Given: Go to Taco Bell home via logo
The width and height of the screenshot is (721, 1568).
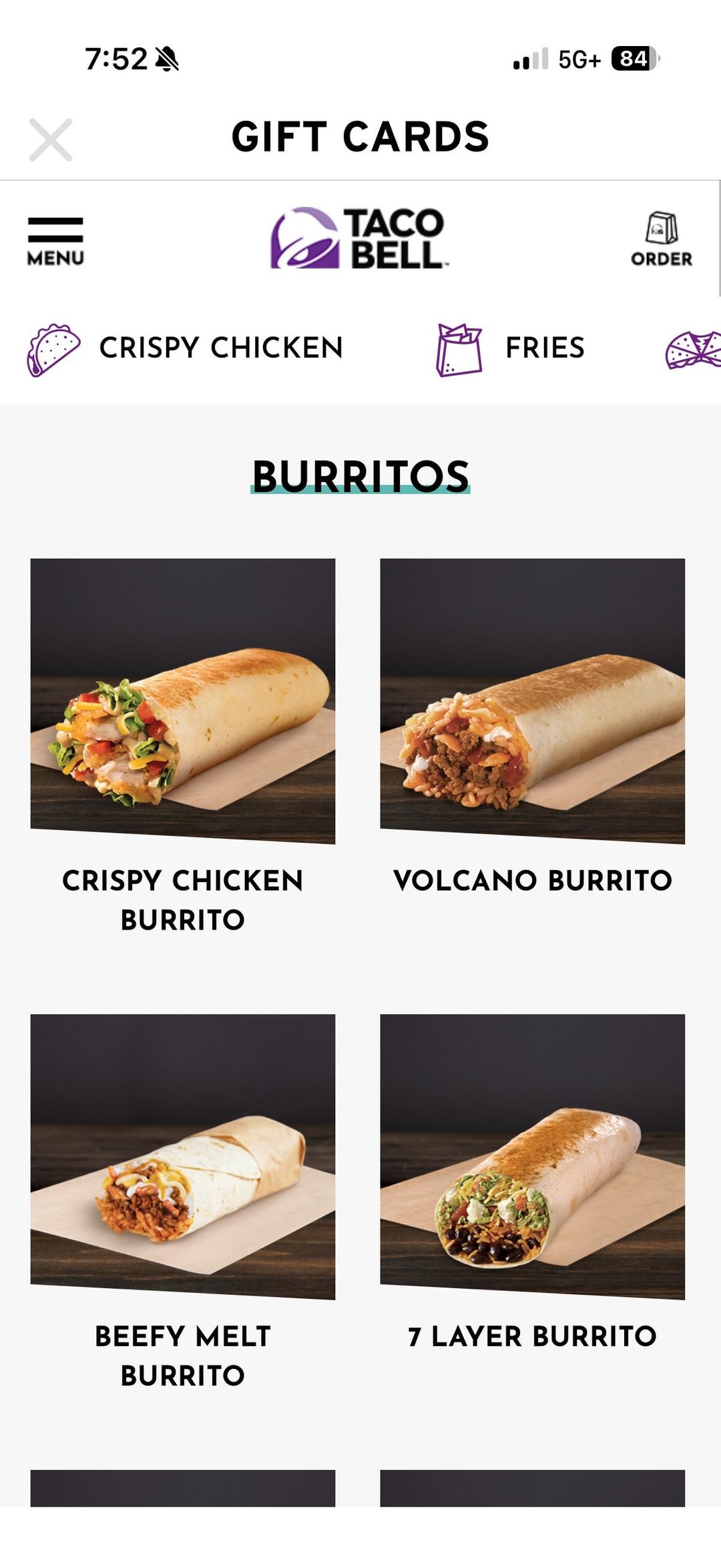Looking at the screenshot, I should (359, 238).
